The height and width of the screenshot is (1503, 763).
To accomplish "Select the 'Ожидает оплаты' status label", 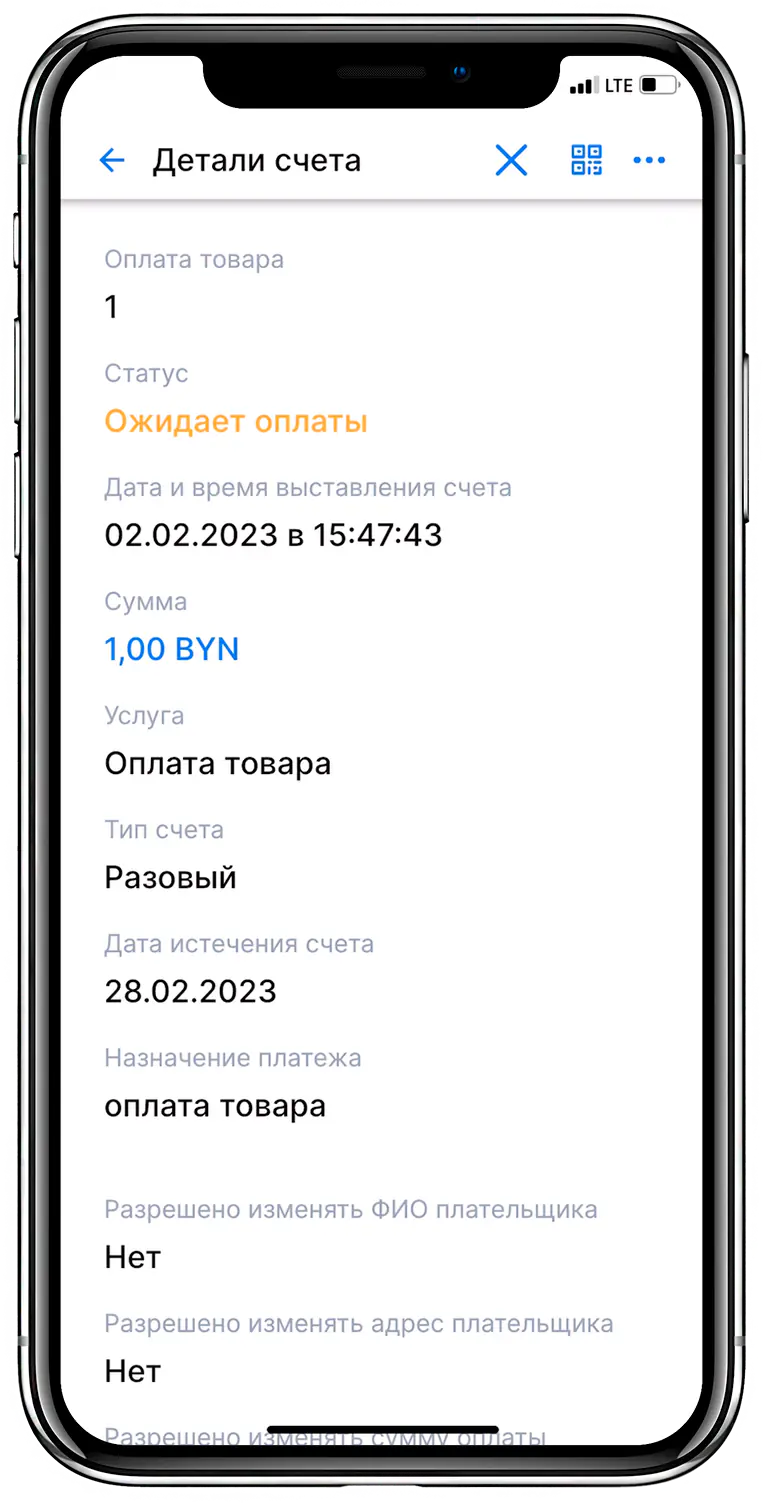I will pyautogui.click(x=236, y=422).
